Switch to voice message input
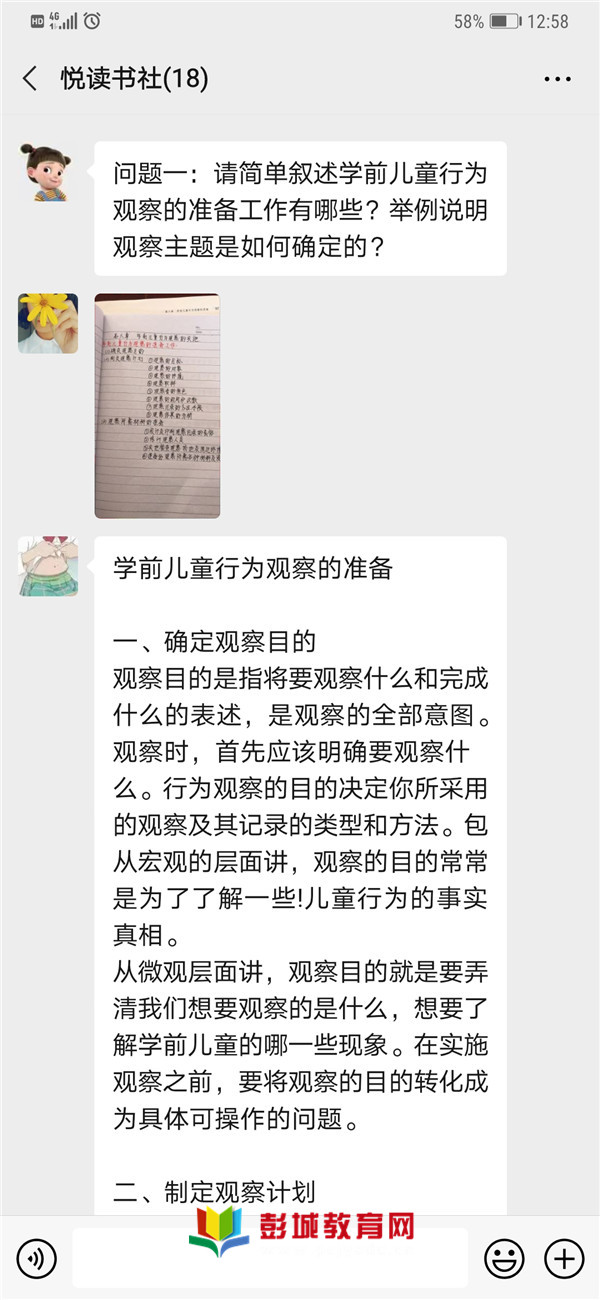This screenshot has width=600, height=1300. [x=37, y=1257]
